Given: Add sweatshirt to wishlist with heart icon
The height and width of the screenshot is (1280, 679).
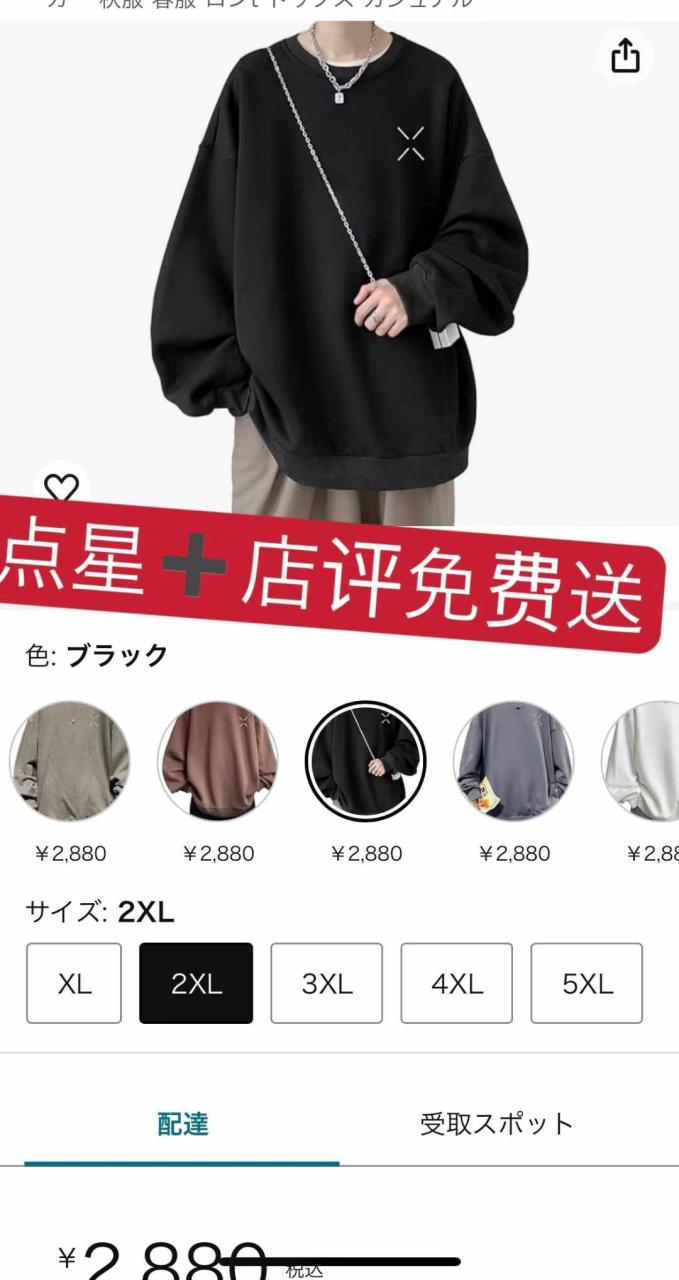Looking at the screenshot, I should (62, 489).
